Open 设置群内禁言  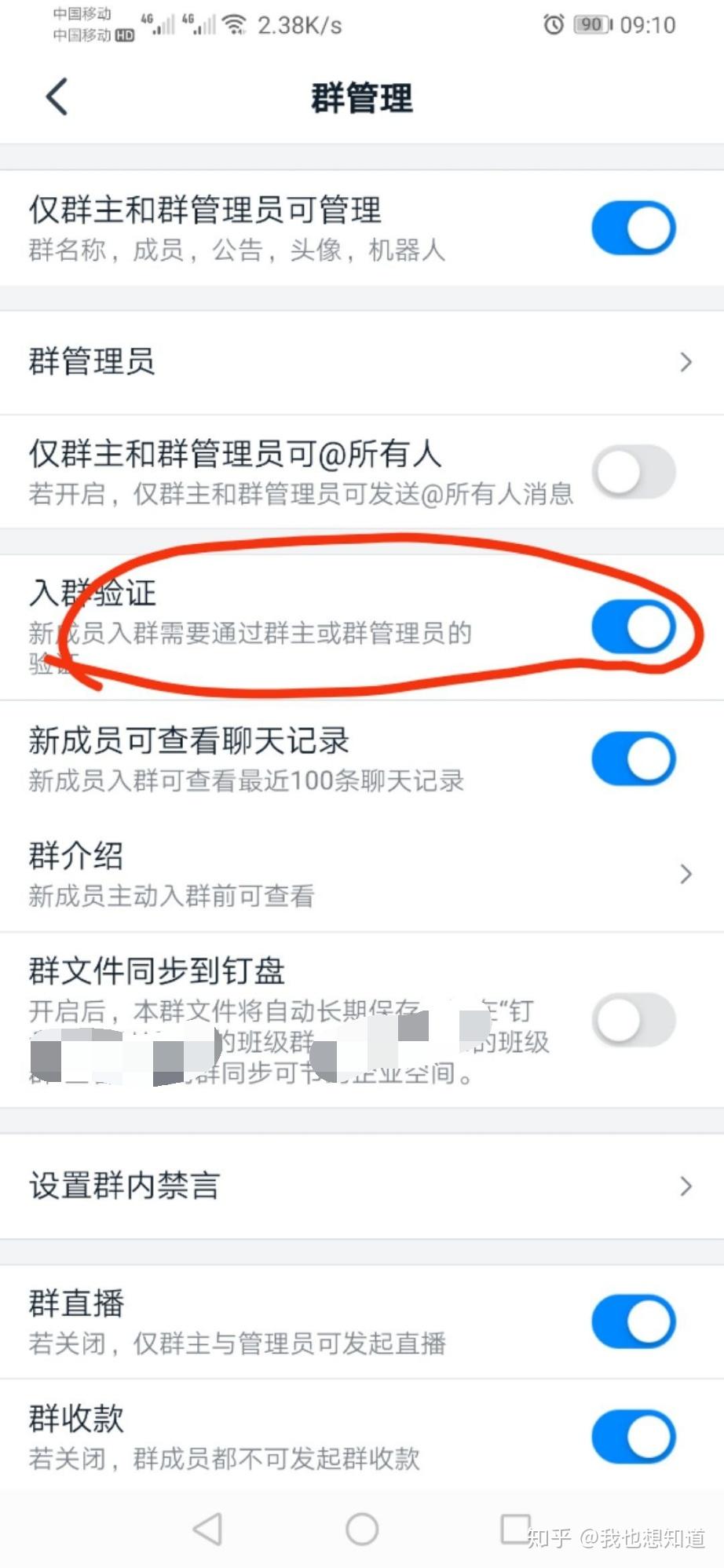[x=362, y=1186]
